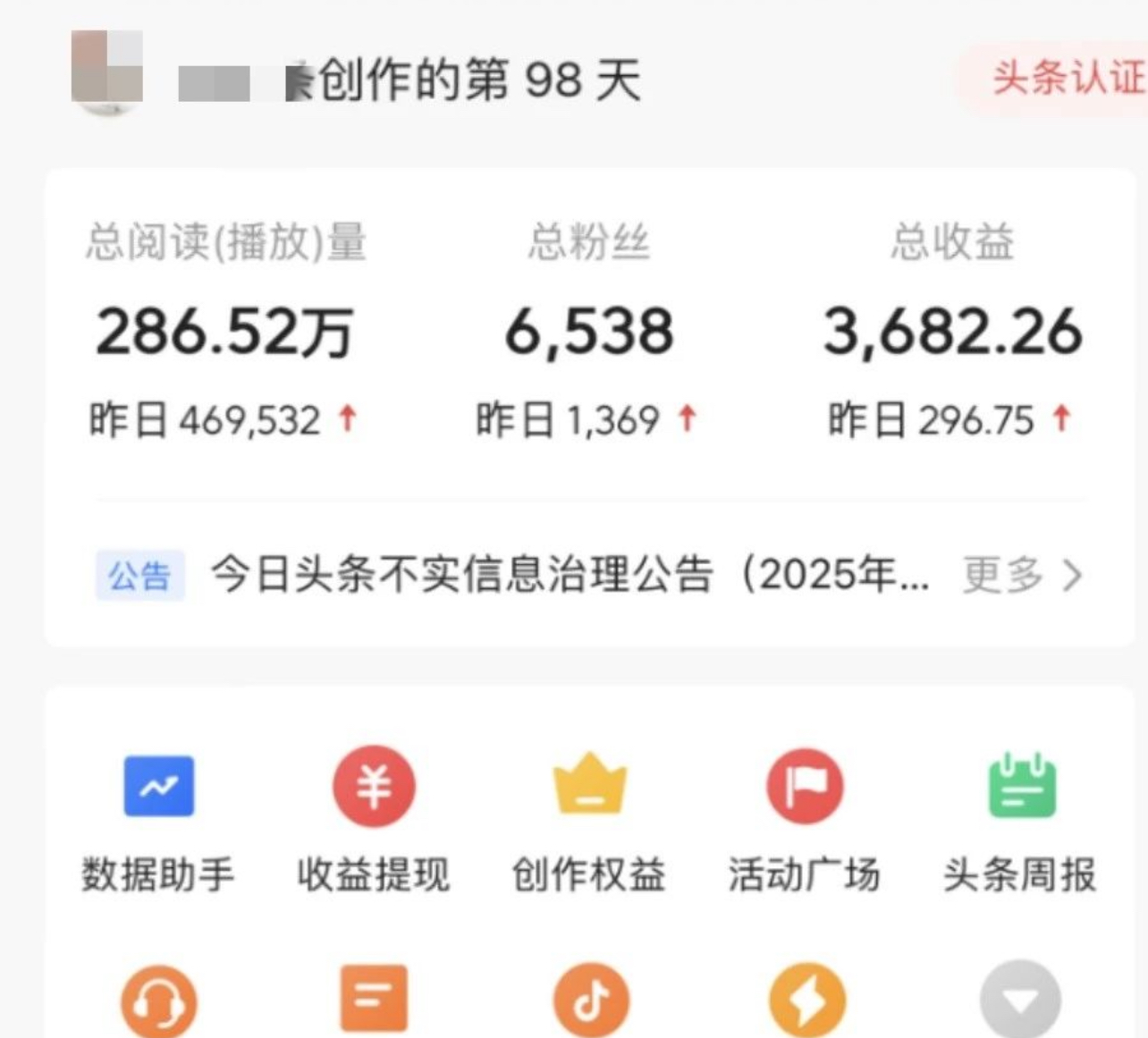Open the 头条认证 badge
This screenshot has height=1038, width=1148.
1064,79
